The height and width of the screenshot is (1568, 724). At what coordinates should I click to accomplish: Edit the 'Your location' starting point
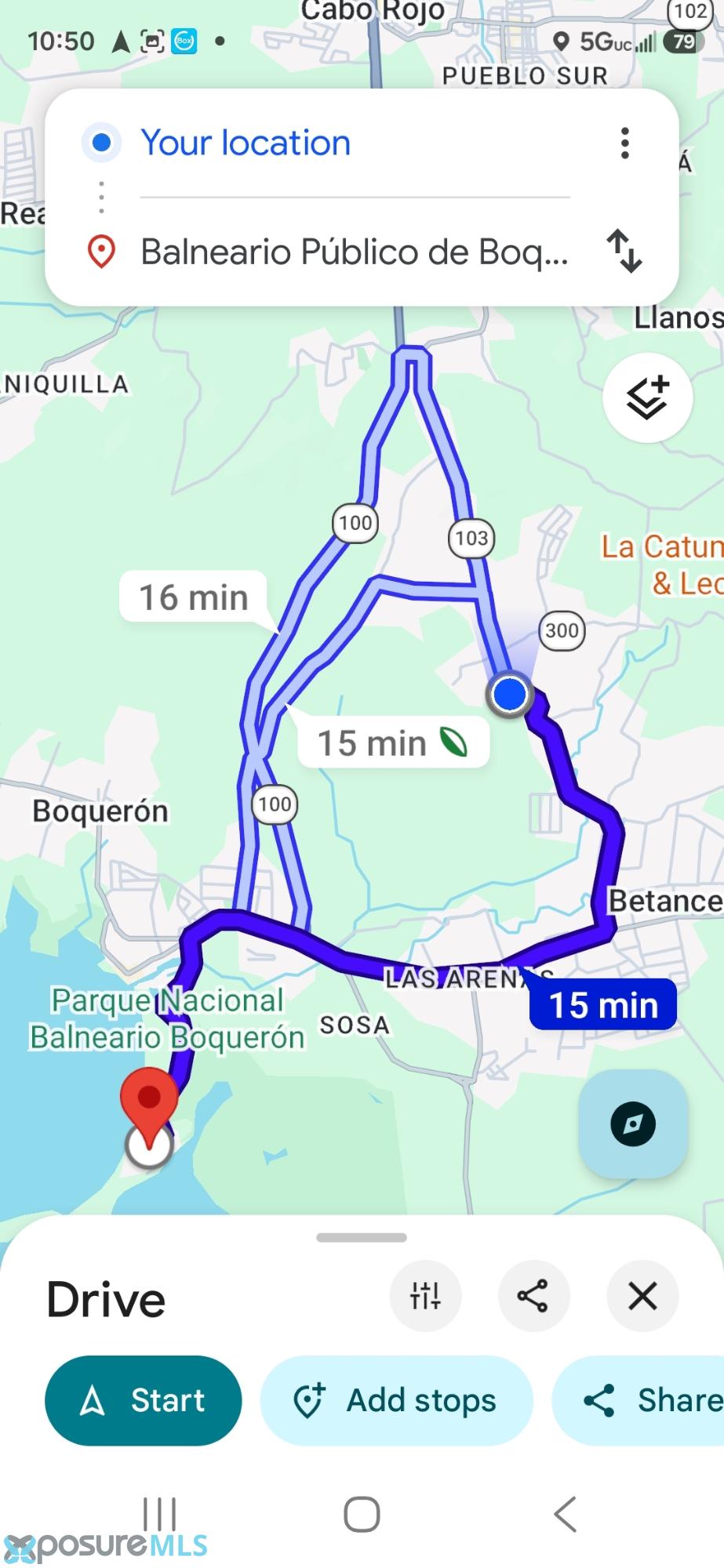coord(246,143)
